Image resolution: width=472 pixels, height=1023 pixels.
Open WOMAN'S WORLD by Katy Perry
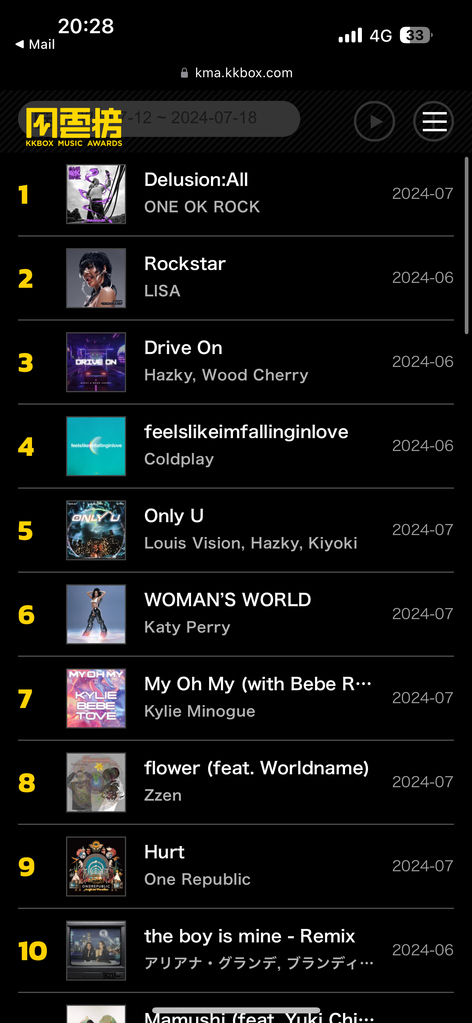coord(236,615)
